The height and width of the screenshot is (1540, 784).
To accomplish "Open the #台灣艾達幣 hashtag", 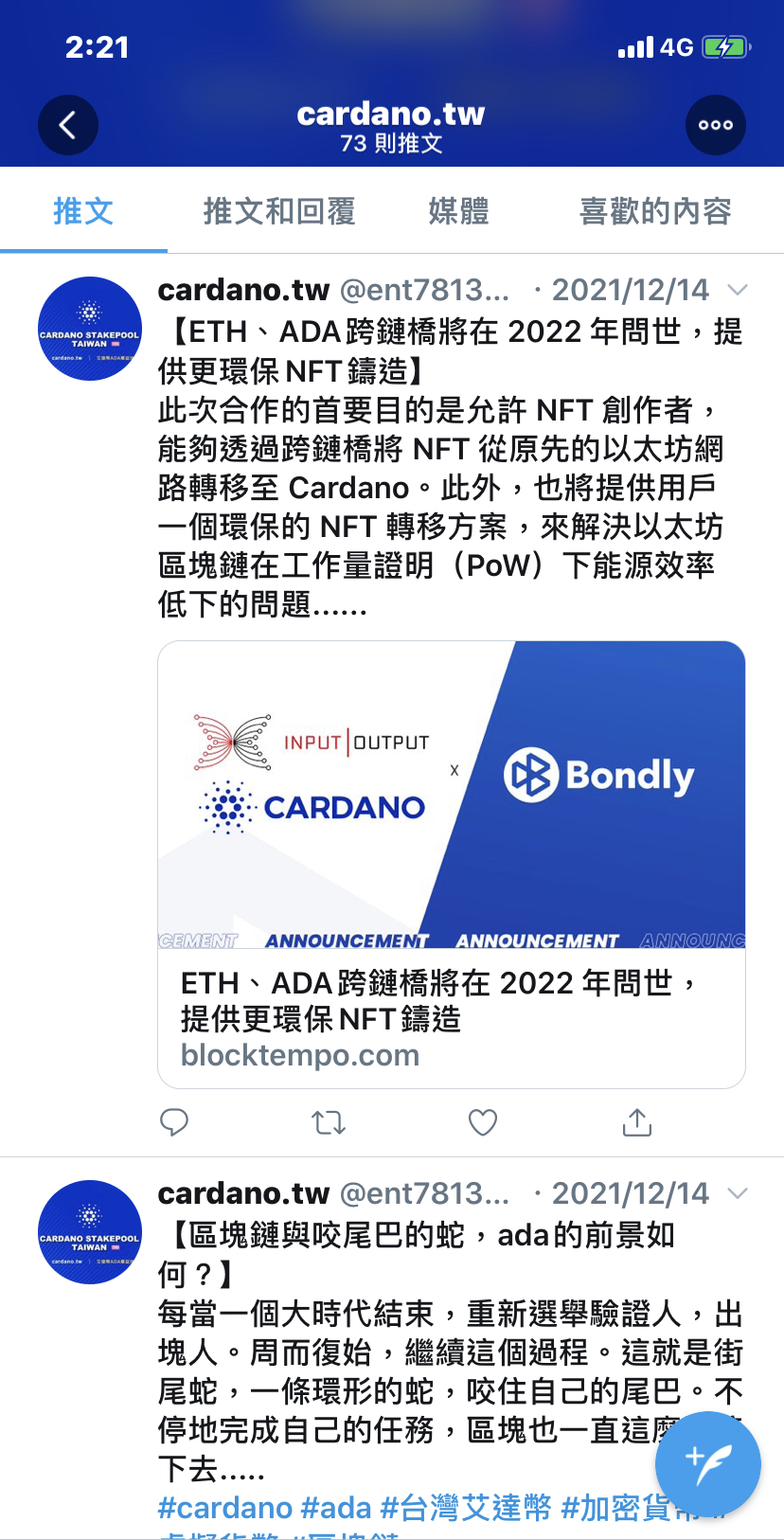I will tap(466, 1508).
